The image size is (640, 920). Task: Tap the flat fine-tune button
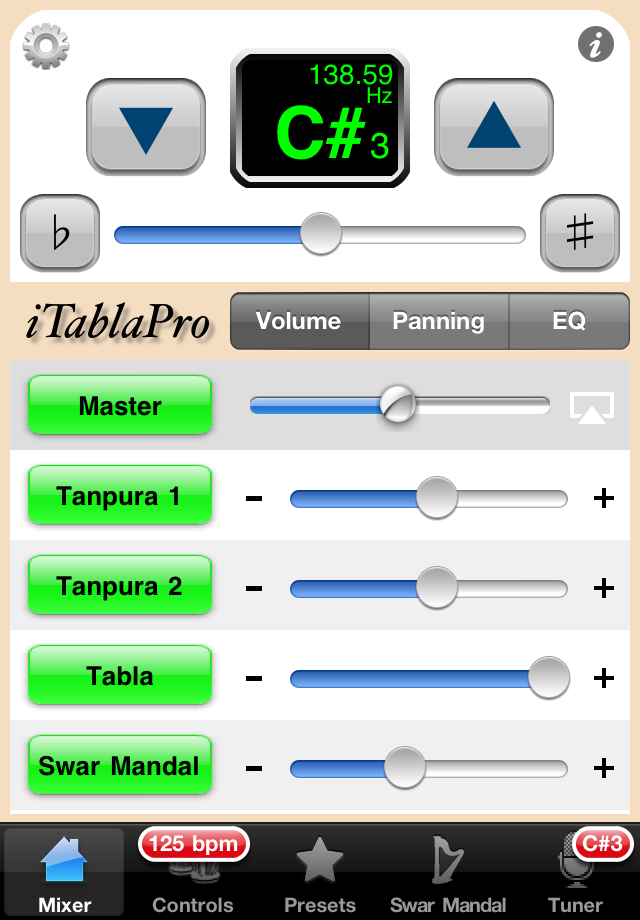tap(60, 234)
